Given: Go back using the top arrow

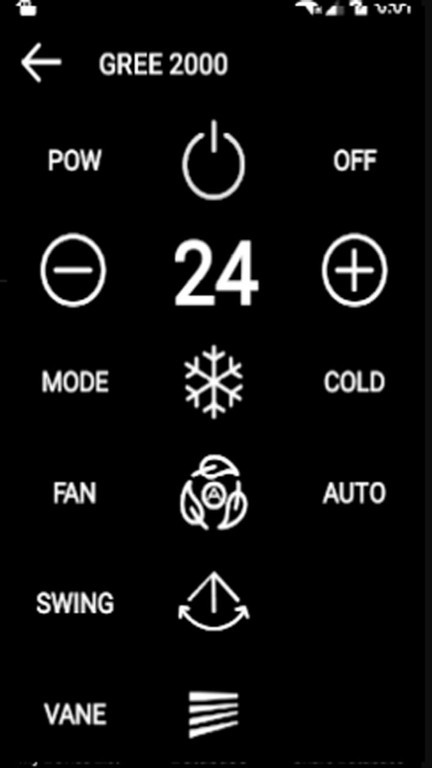Looking at the screenshot, I should point(41,63).
